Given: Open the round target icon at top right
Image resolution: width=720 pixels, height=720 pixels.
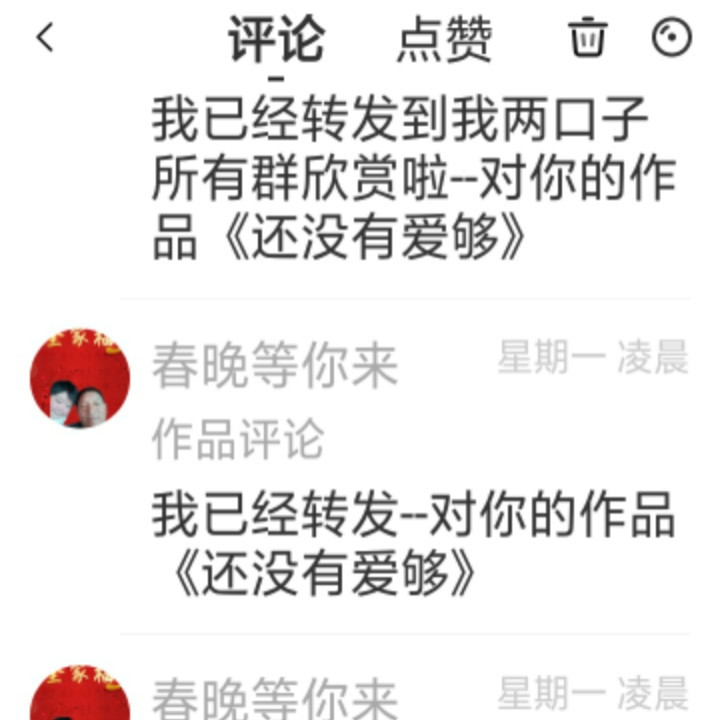Looking at the screenshot, I should (x=671, y=37).
